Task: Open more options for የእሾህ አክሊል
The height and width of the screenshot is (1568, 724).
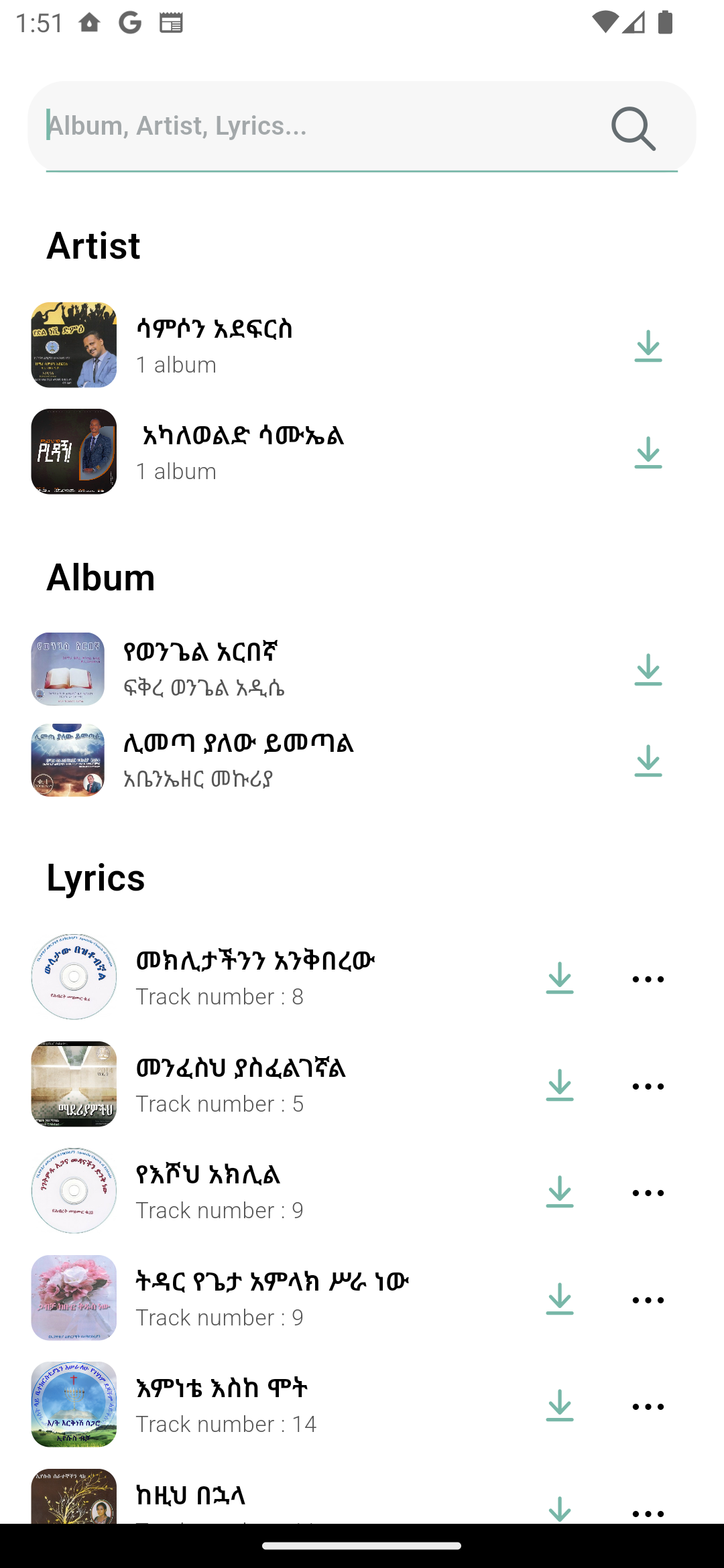Action: pyautogui.click(x=648, y=1193)
